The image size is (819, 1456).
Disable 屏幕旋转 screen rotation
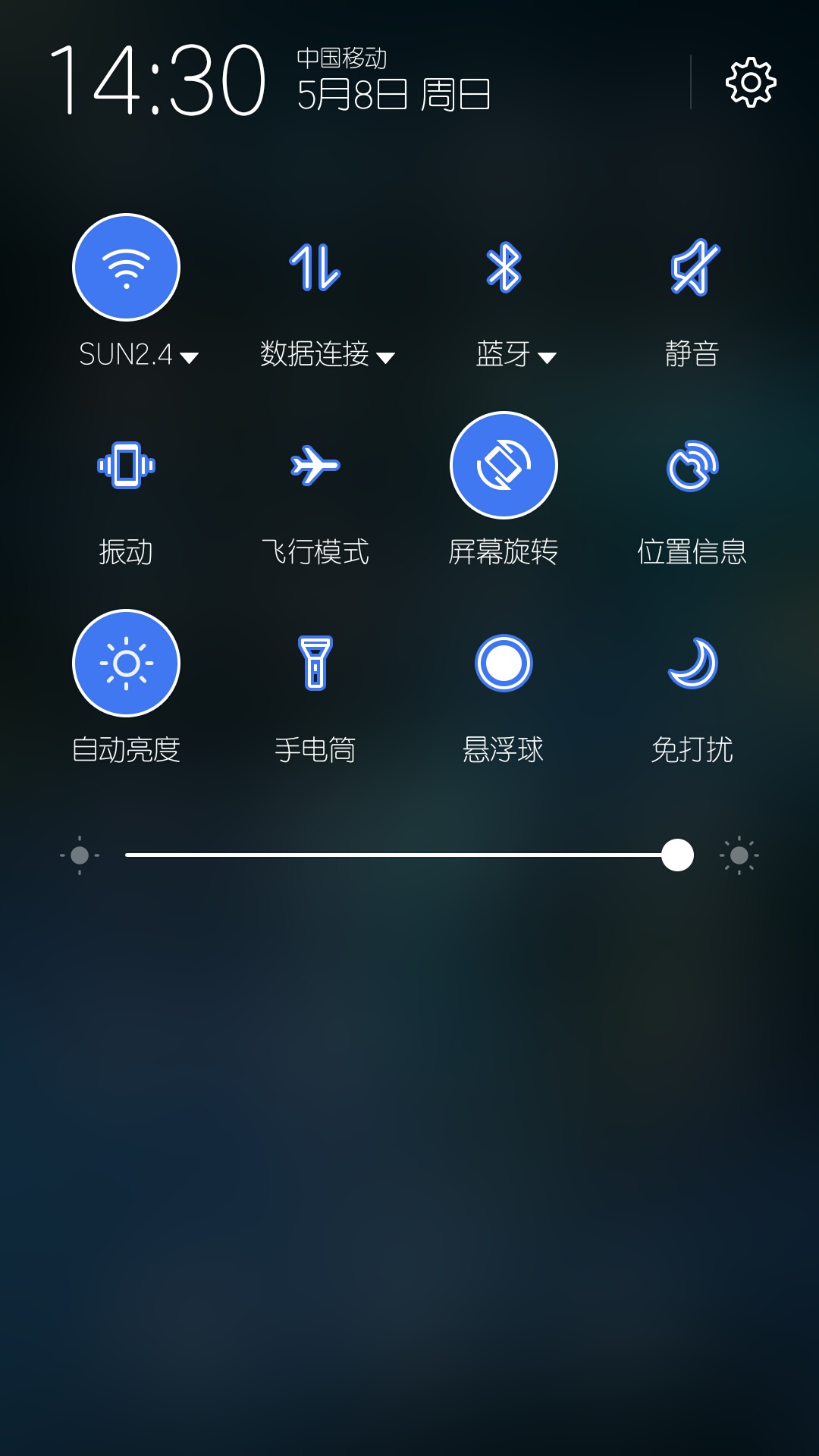504,466
